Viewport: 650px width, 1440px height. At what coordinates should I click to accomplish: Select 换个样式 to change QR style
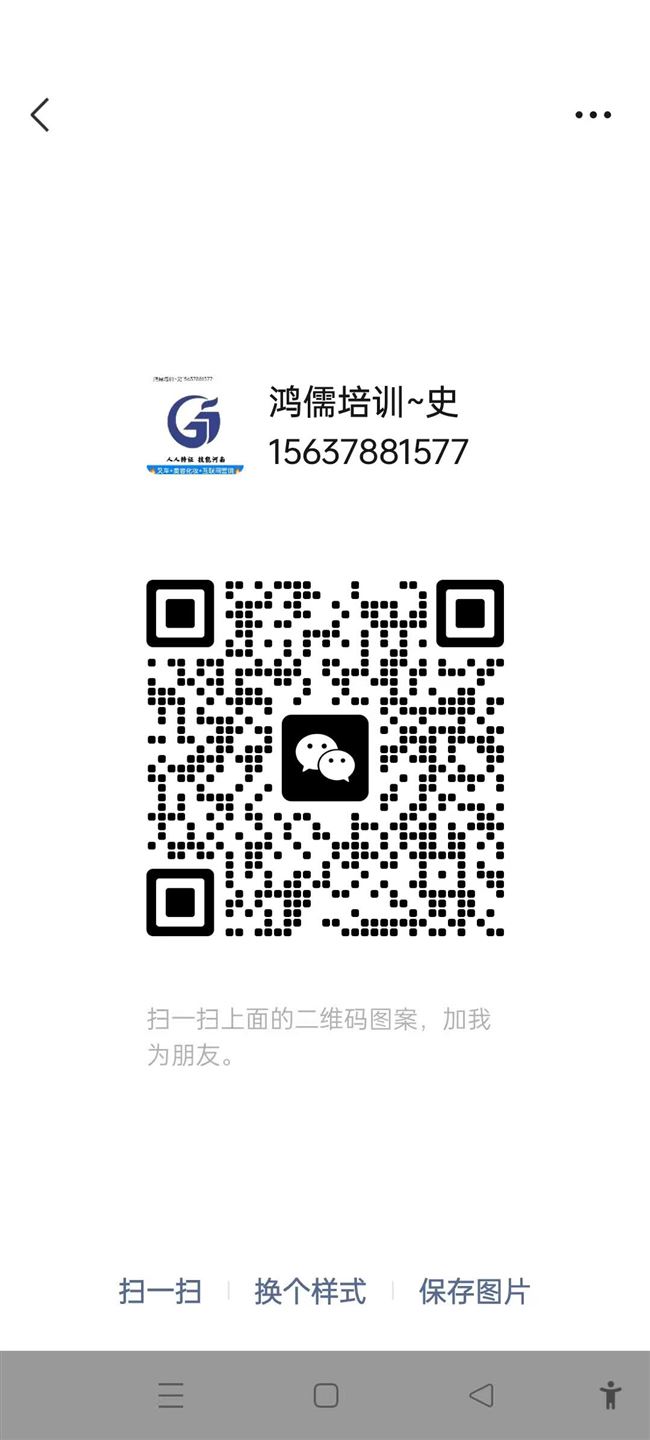(310, 1291)
